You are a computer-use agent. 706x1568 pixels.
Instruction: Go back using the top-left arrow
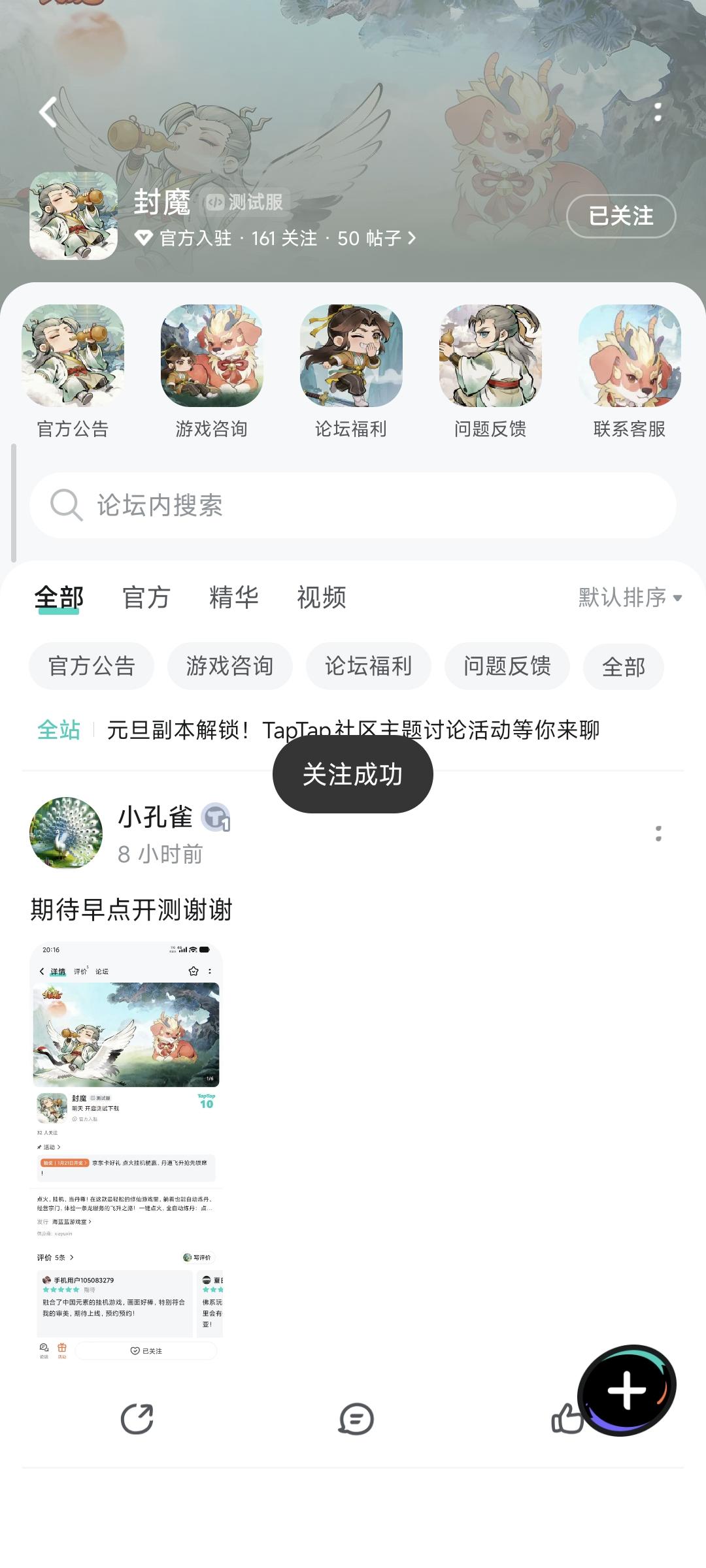tap(48, 112)
